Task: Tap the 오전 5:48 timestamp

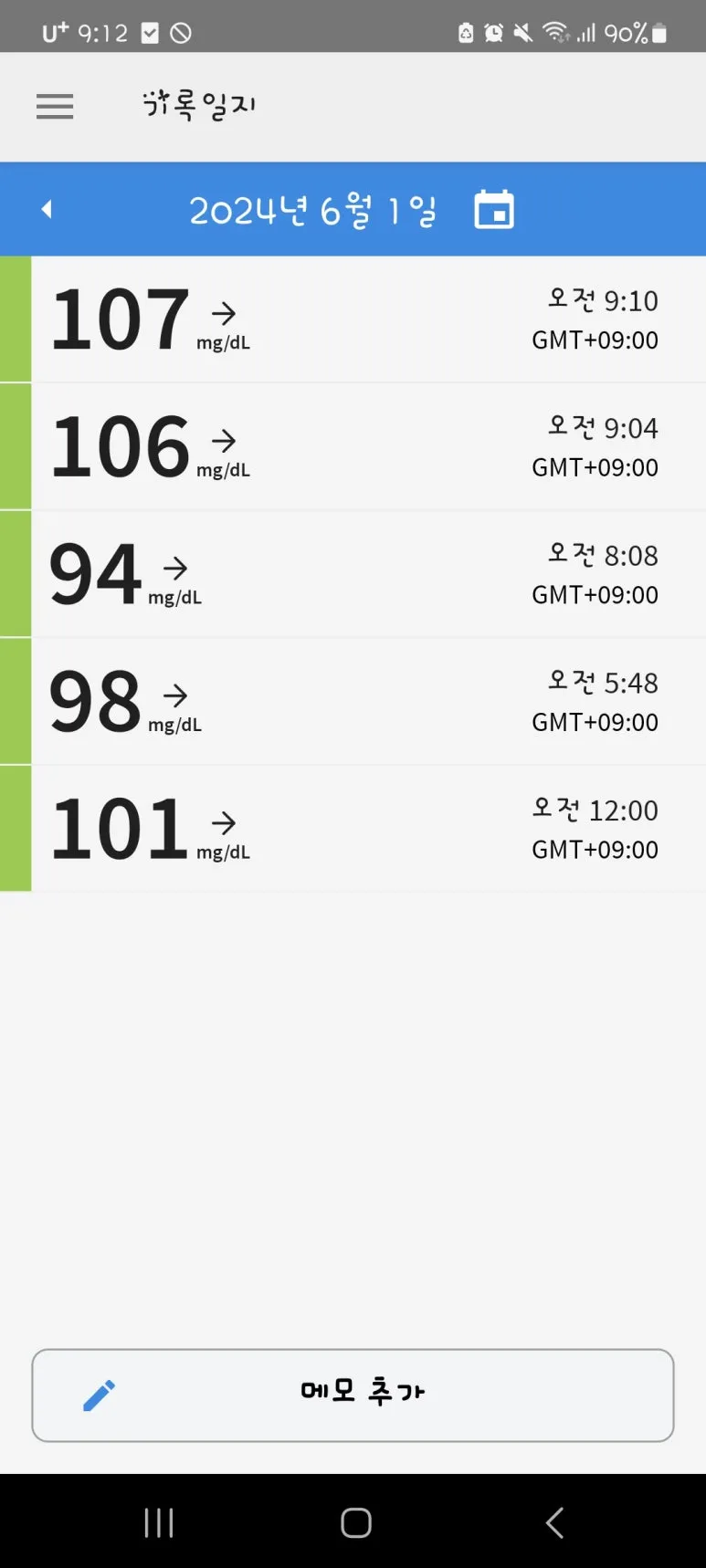Action: point(602,683)
